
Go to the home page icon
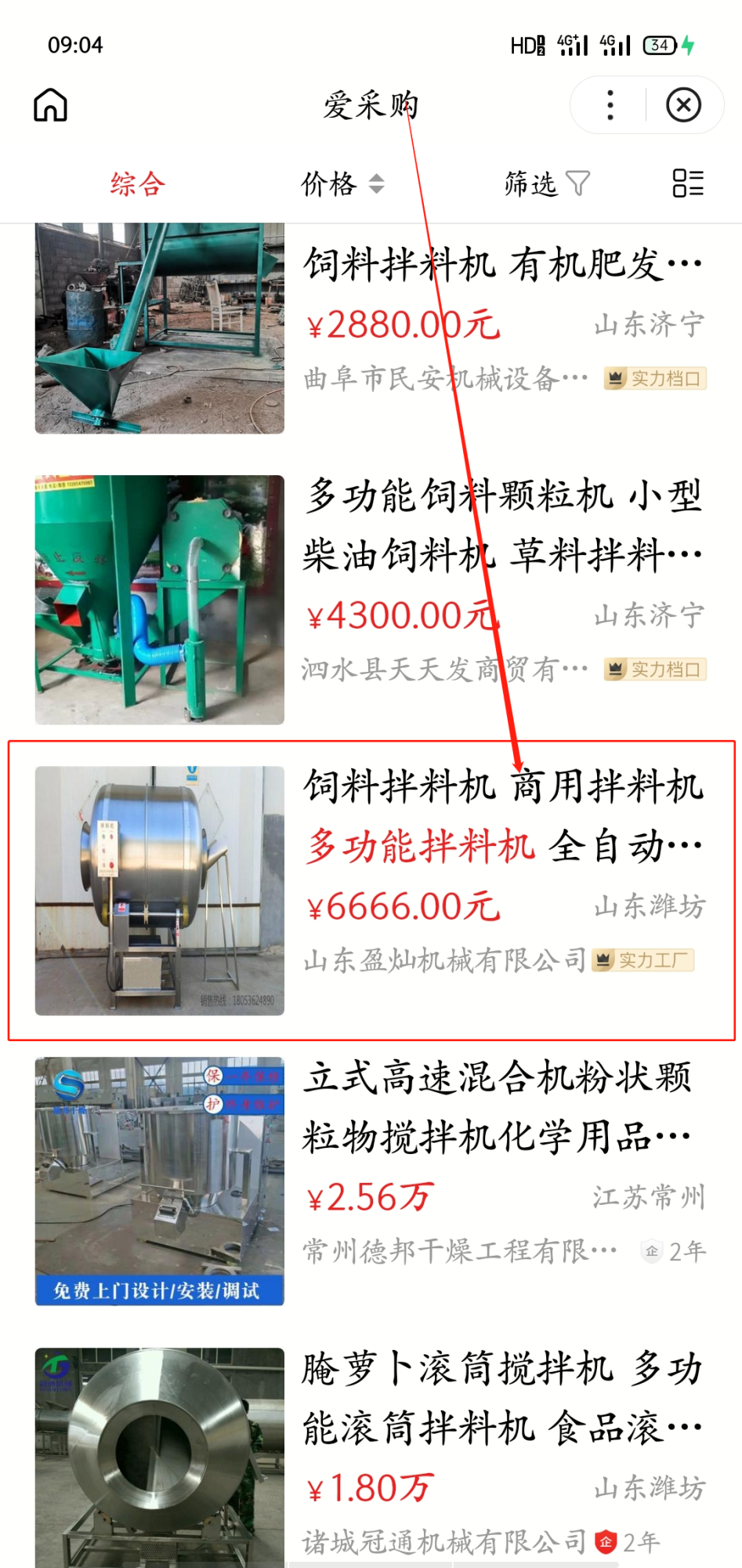pyautogui.click(x=51, y=105)
